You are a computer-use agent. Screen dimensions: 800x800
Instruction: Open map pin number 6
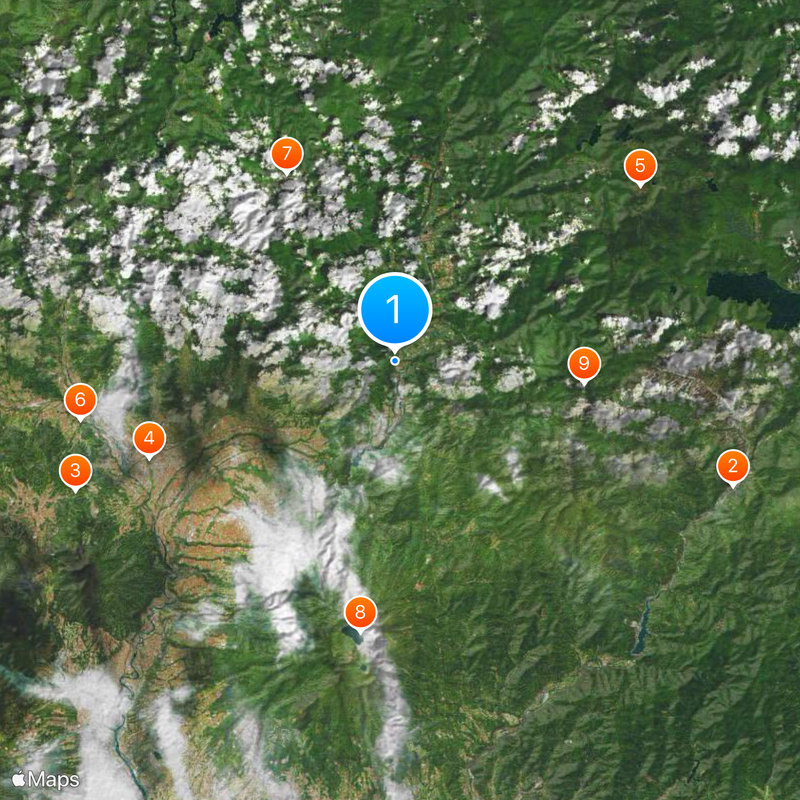point(81,401)
